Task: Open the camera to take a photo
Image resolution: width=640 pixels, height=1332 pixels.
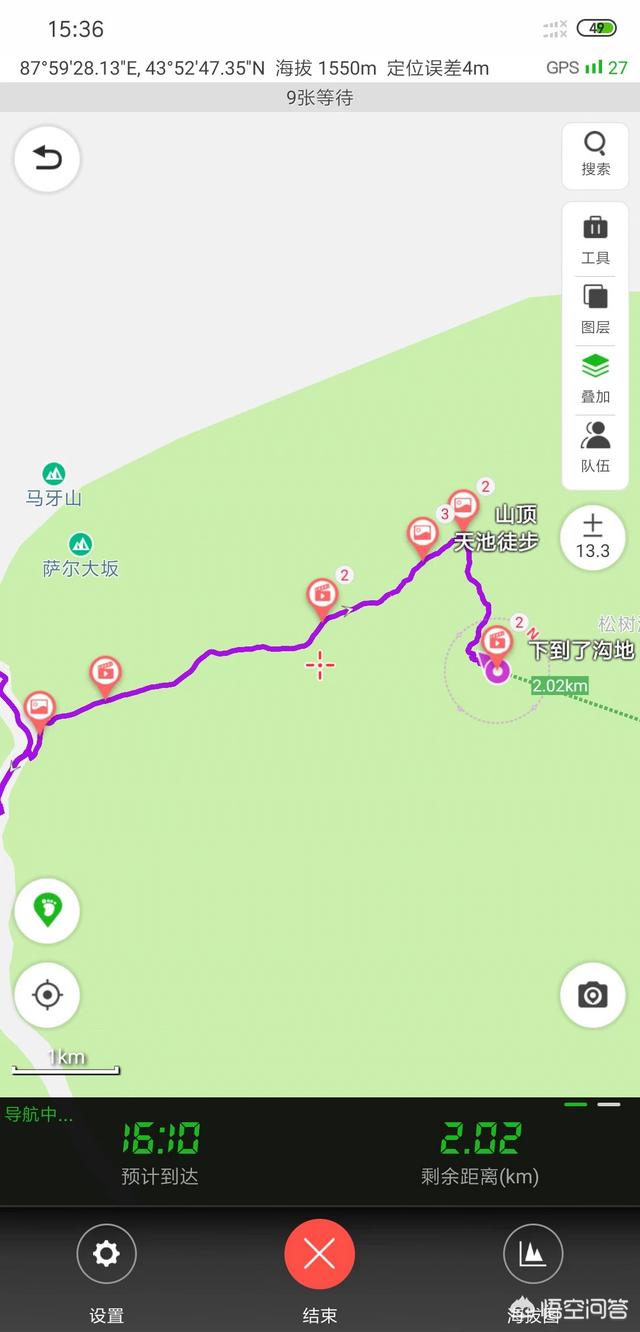Action: tap(592, 995)
